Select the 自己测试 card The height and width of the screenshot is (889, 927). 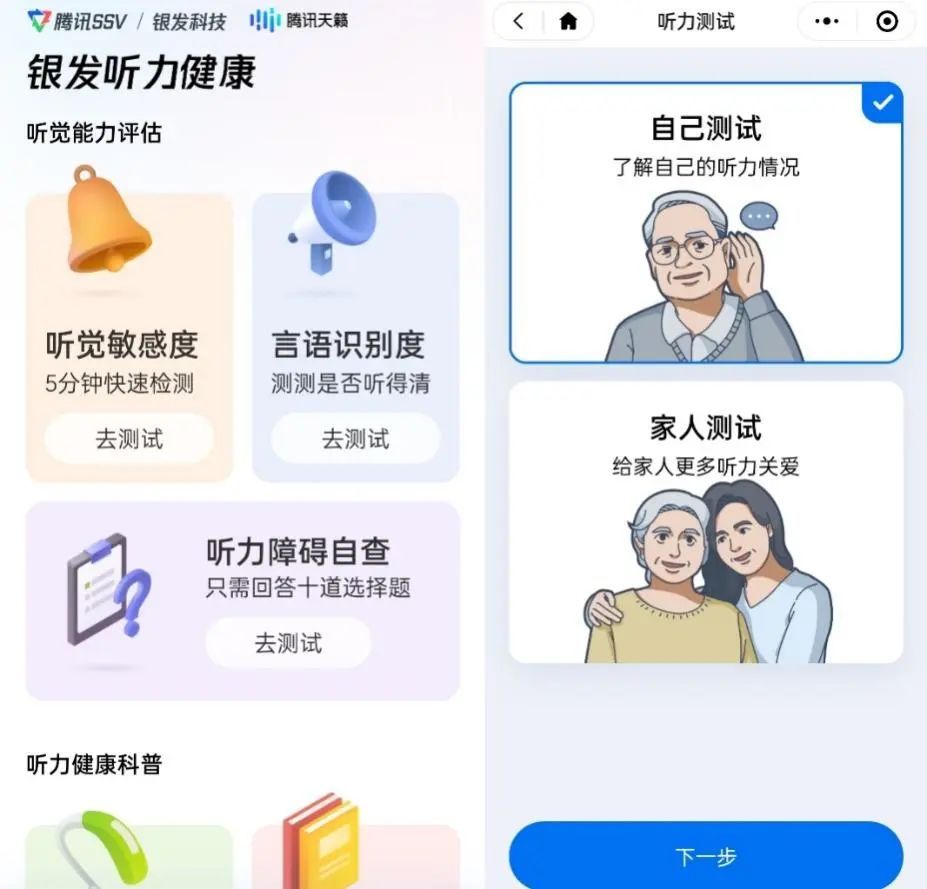706,222
